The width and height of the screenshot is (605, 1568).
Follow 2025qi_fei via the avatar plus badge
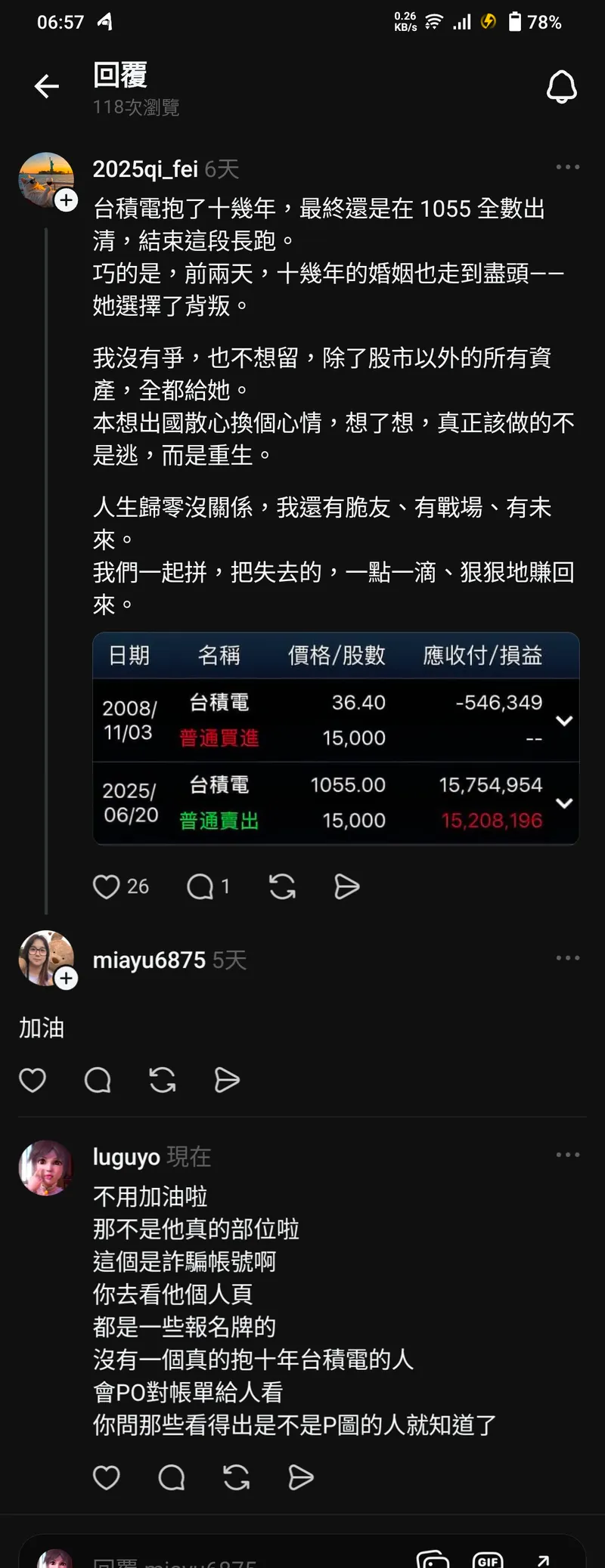(x=67, y=200)
